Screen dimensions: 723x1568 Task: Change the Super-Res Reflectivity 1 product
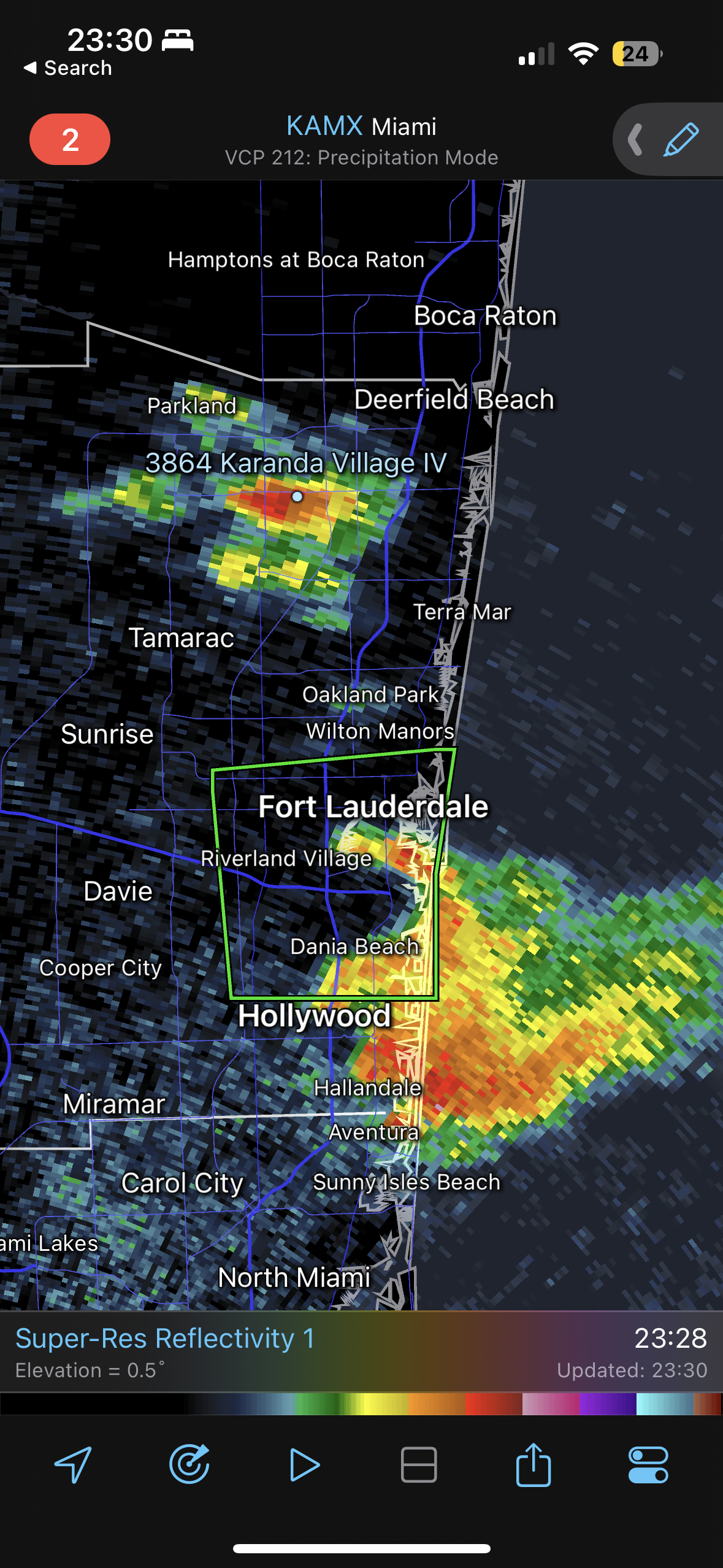pyautogui.click(x=165, y=1338)
